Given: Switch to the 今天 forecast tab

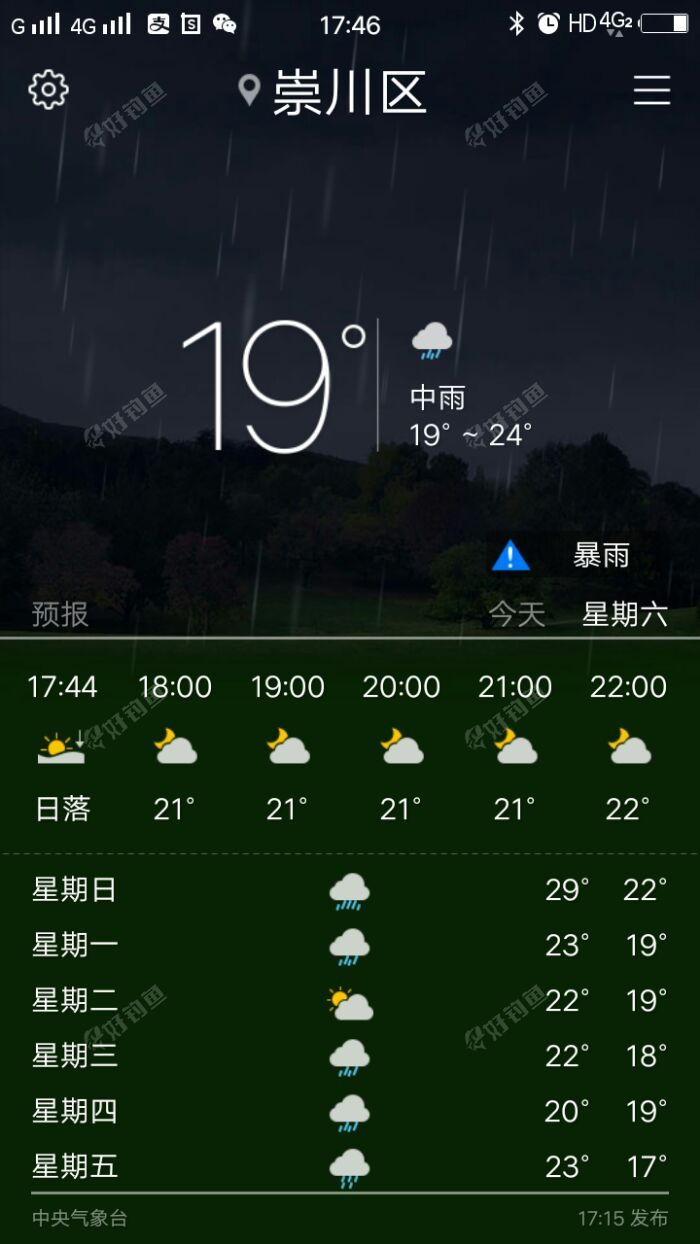Looking at the screenshot, I should [x=517, y=614].
